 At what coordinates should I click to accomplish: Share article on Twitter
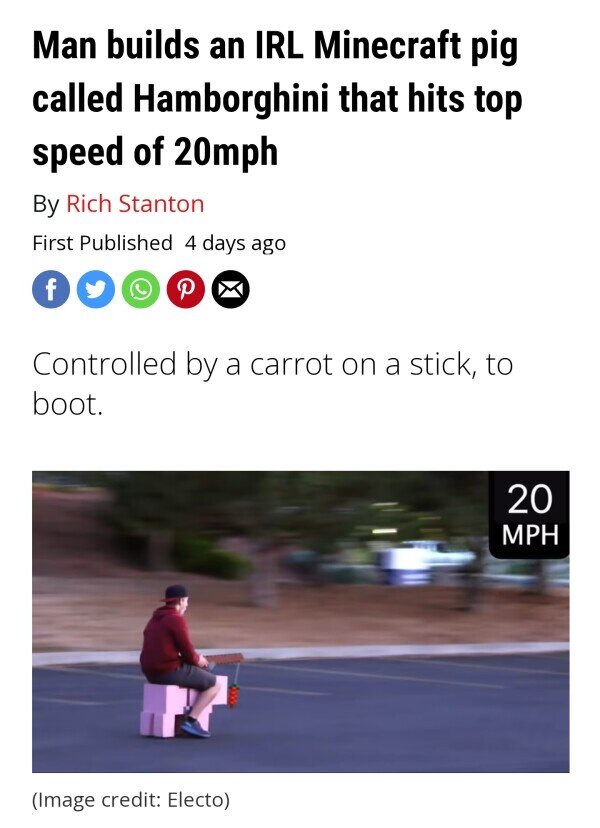(96, 290)
